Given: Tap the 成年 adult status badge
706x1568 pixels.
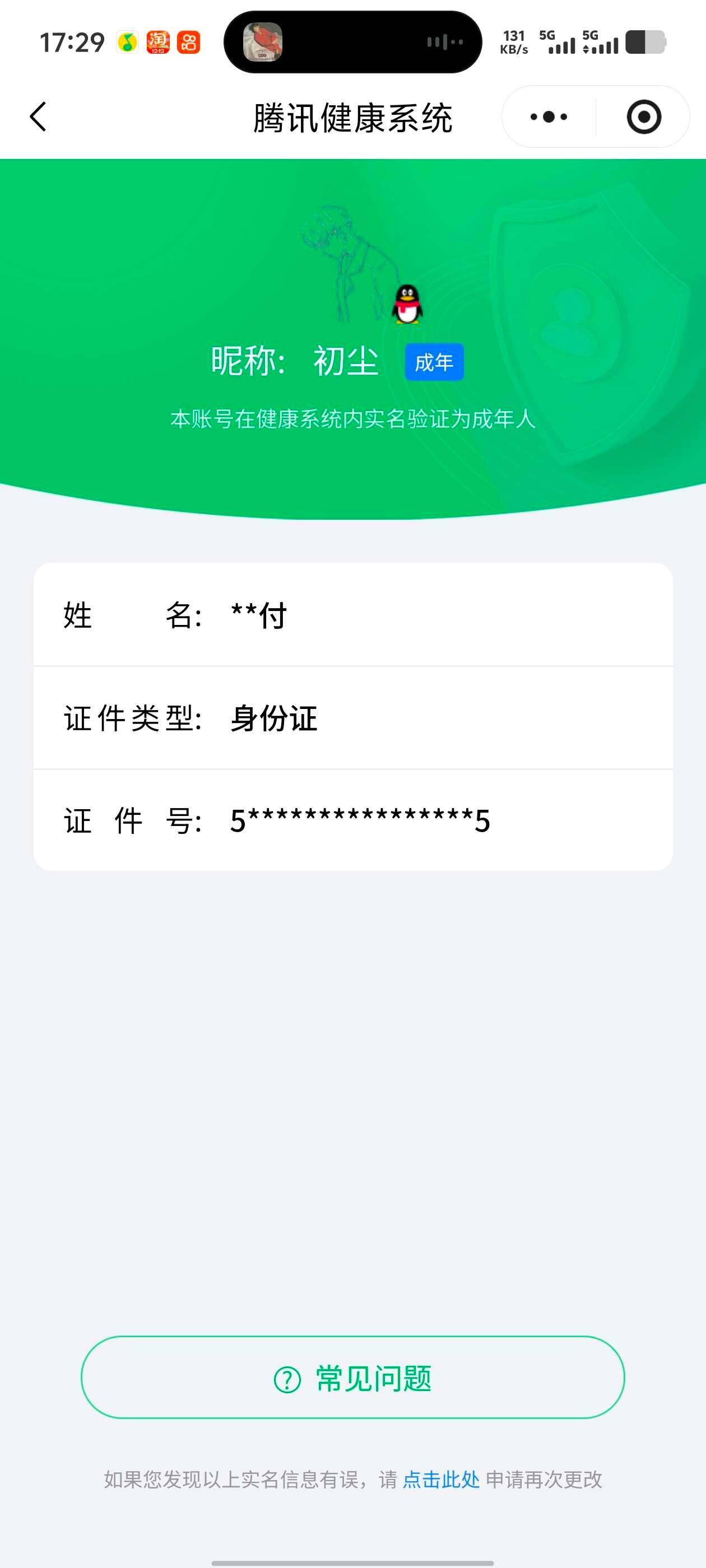Looking at the screenshot, I should (435, 362).
